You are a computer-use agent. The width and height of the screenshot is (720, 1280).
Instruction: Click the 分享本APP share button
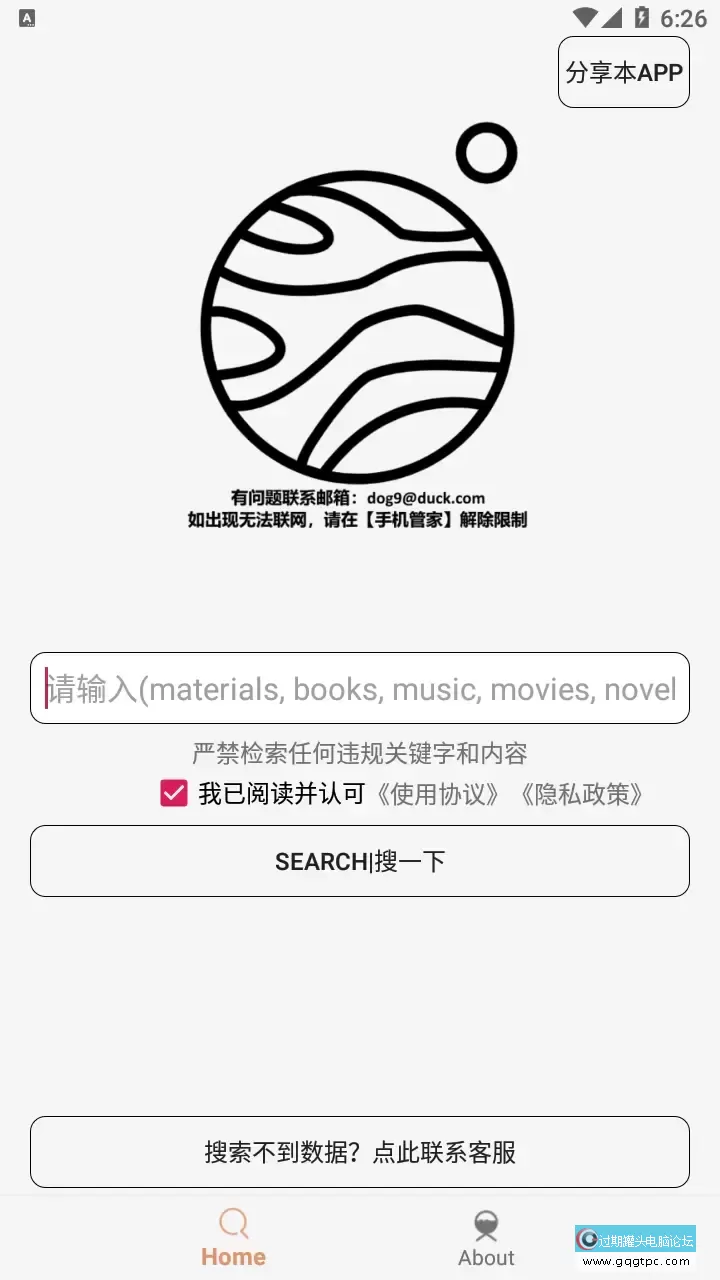coord(622,73)
